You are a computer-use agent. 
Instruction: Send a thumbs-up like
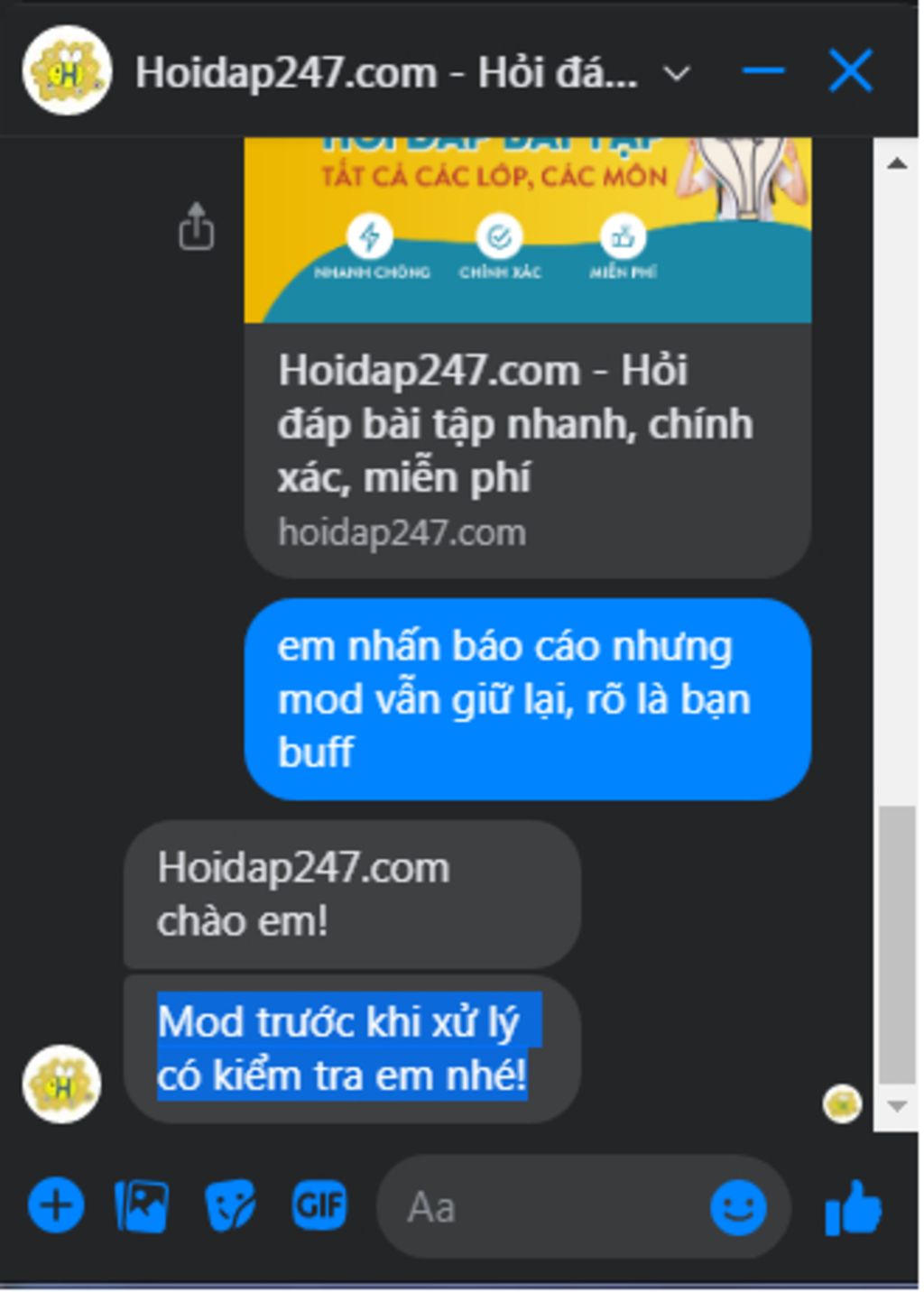click(x=853, y=1207)
